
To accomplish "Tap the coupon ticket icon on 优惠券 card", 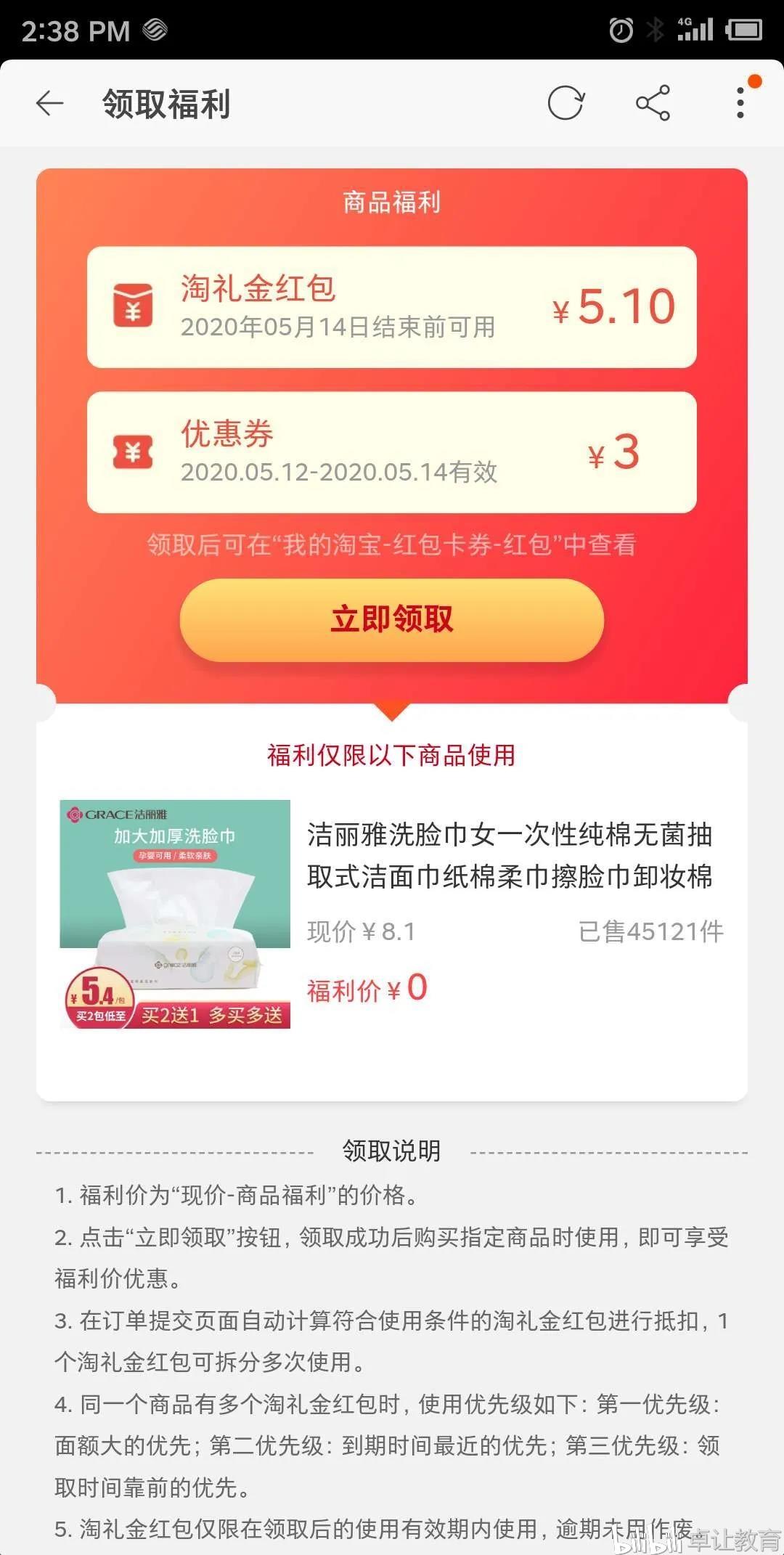I will pyautogui.click(x=133, y=452).
